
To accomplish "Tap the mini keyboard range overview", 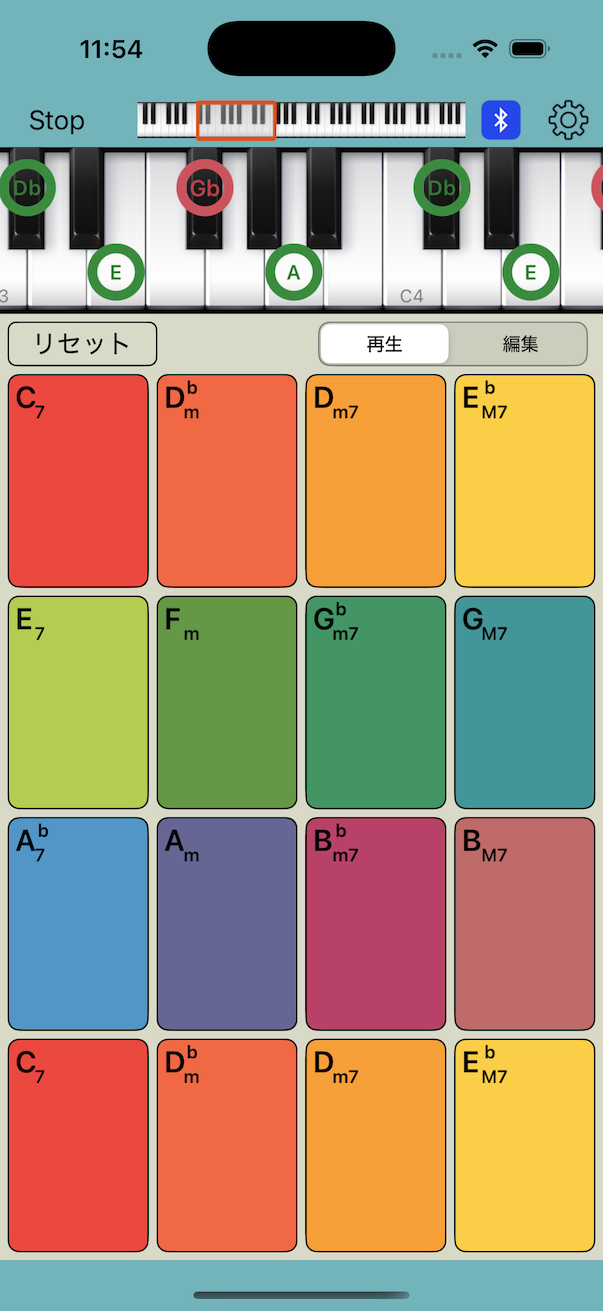I will (302, 120).
